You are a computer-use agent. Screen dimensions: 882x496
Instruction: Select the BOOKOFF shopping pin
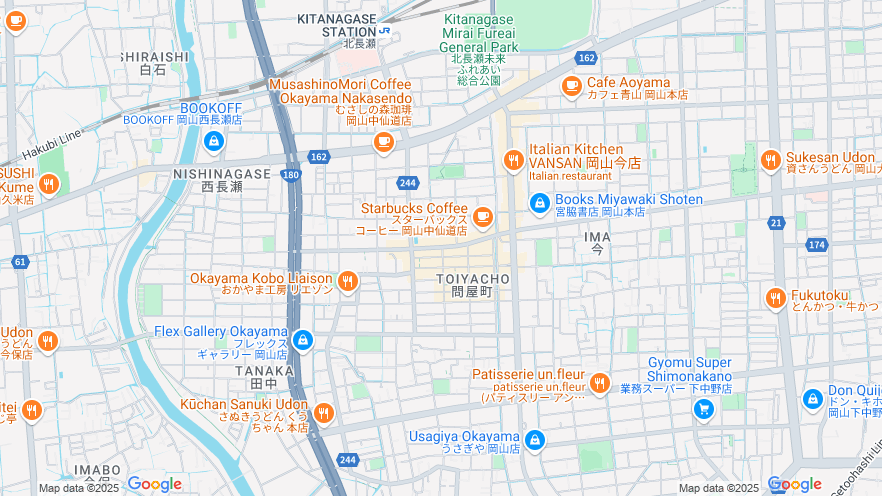point(212,142)
